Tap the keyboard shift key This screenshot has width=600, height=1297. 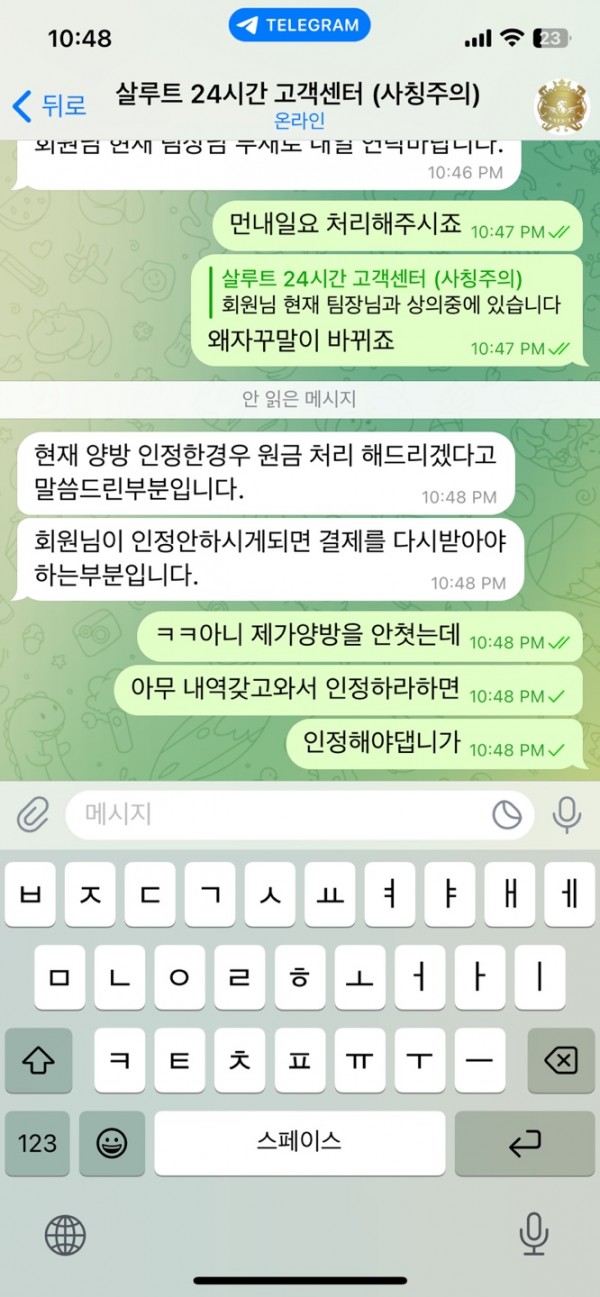point(37,1061)
